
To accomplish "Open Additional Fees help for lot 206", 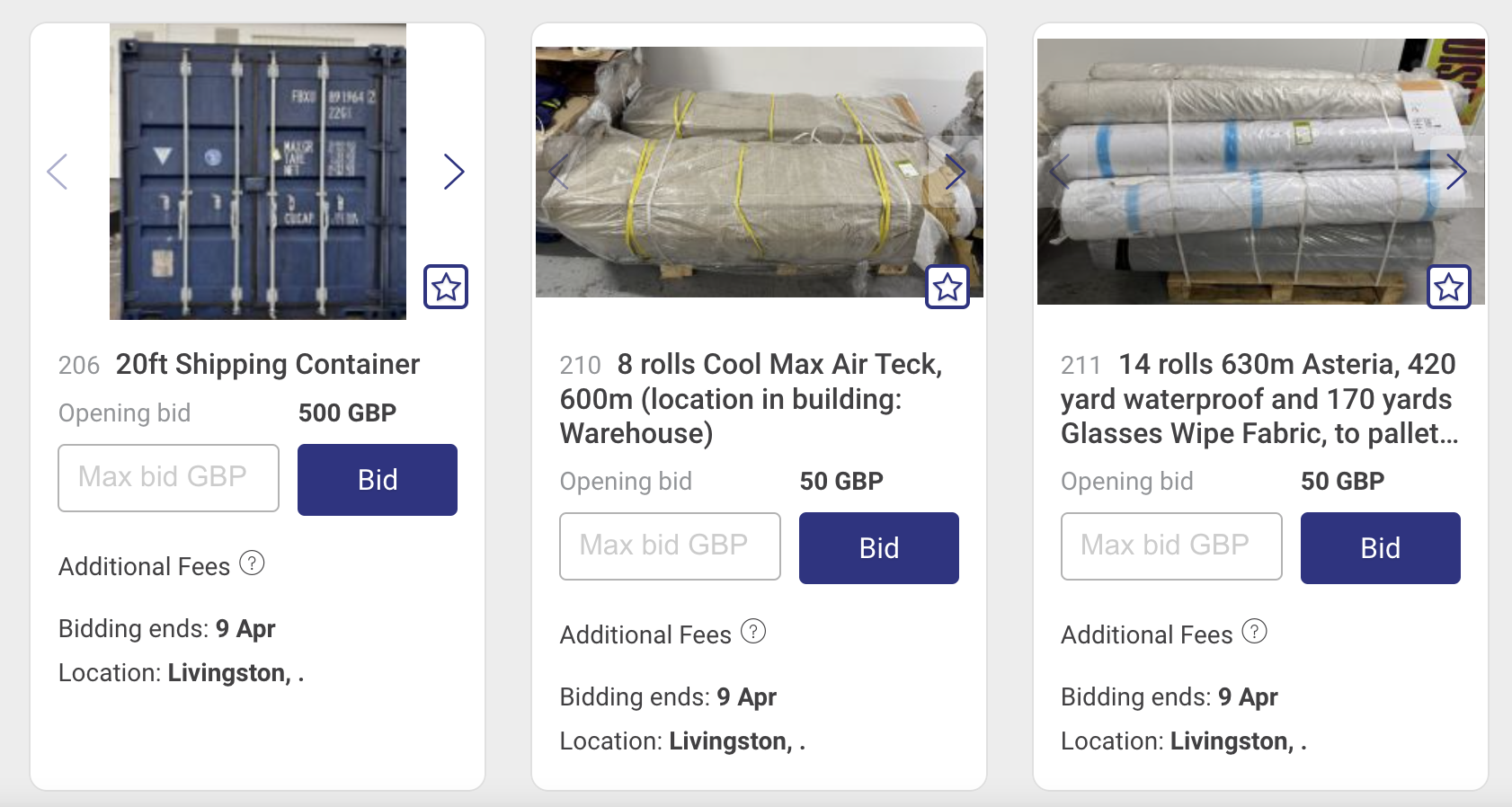I will (253, 563).
